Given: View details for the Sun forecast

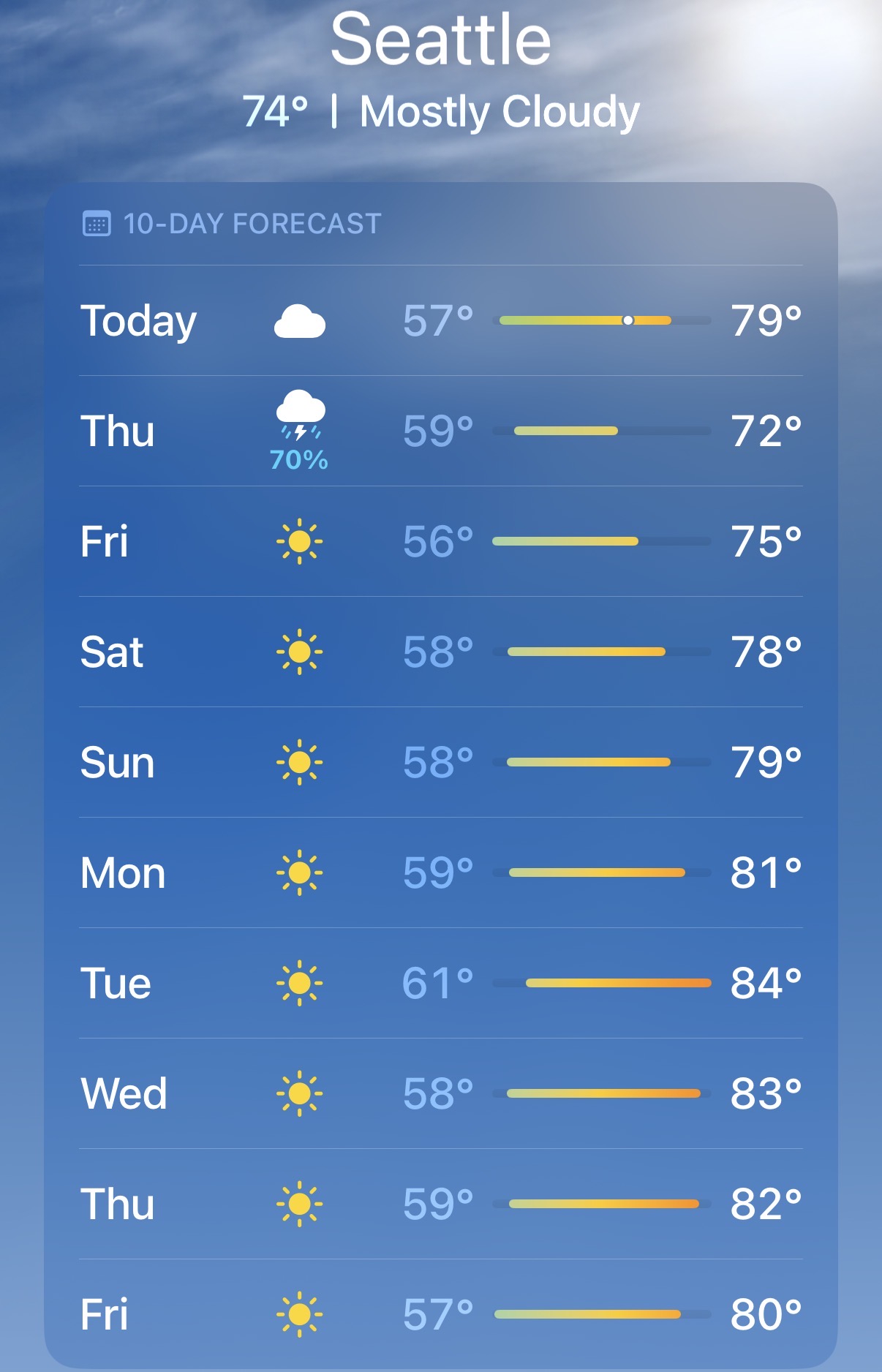Looking at the screenshot, I should [x=441, y=762].
